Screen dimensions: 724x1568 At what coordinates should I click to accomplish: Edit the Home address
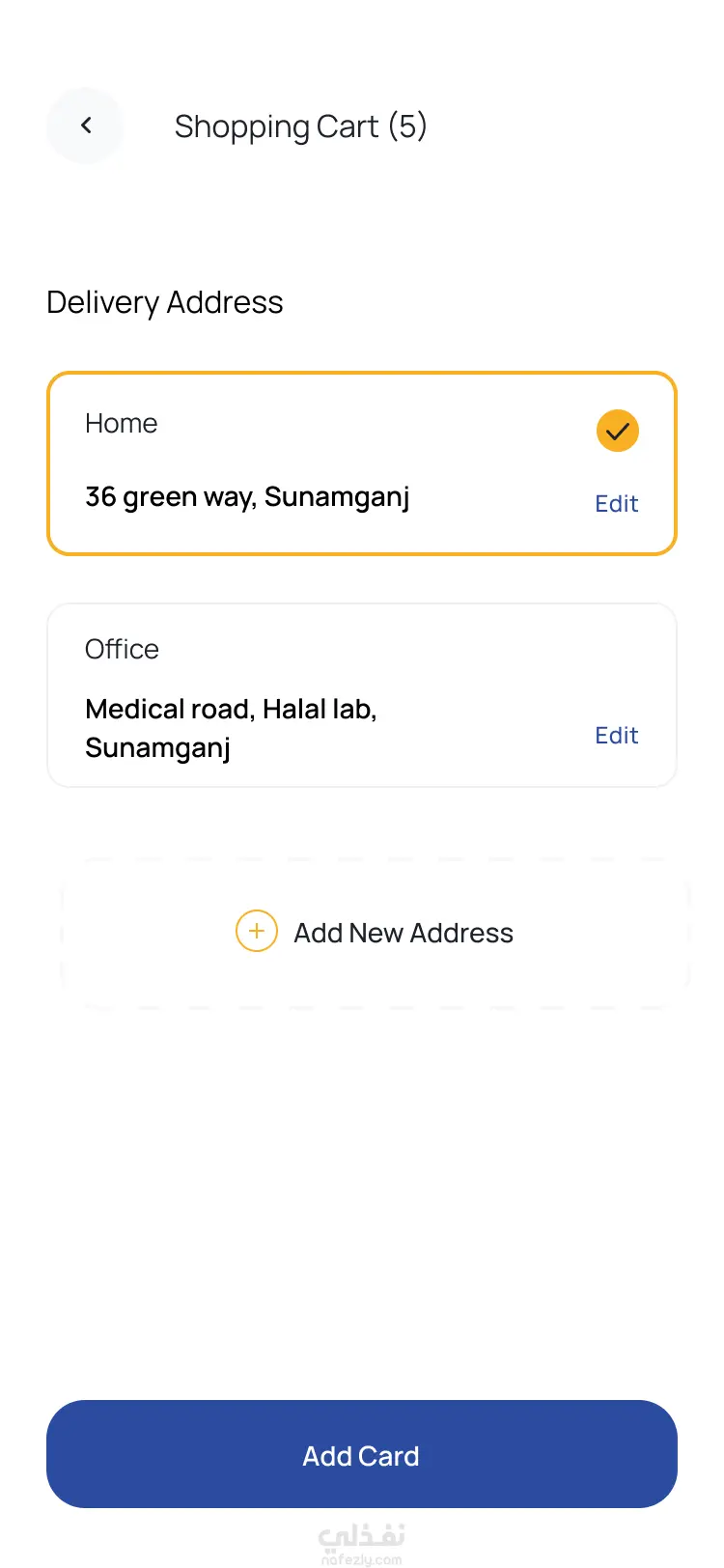point(616,504)
